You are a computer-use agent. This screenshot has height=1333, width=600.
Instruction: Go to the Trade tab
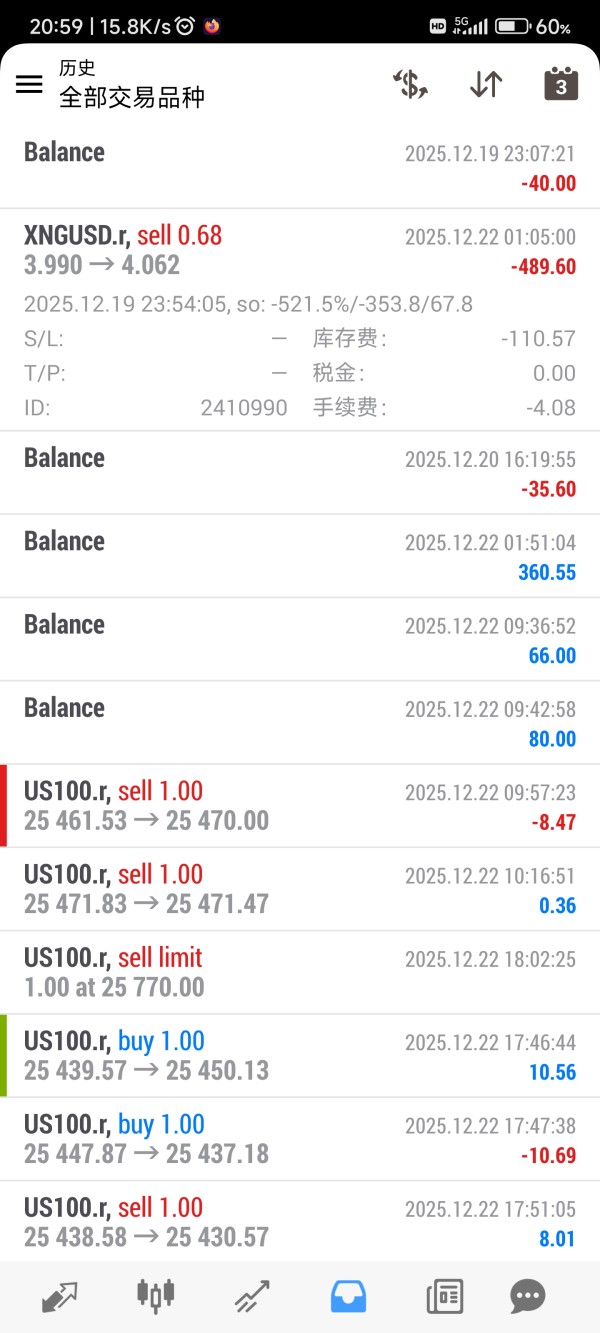point(252,1297)
